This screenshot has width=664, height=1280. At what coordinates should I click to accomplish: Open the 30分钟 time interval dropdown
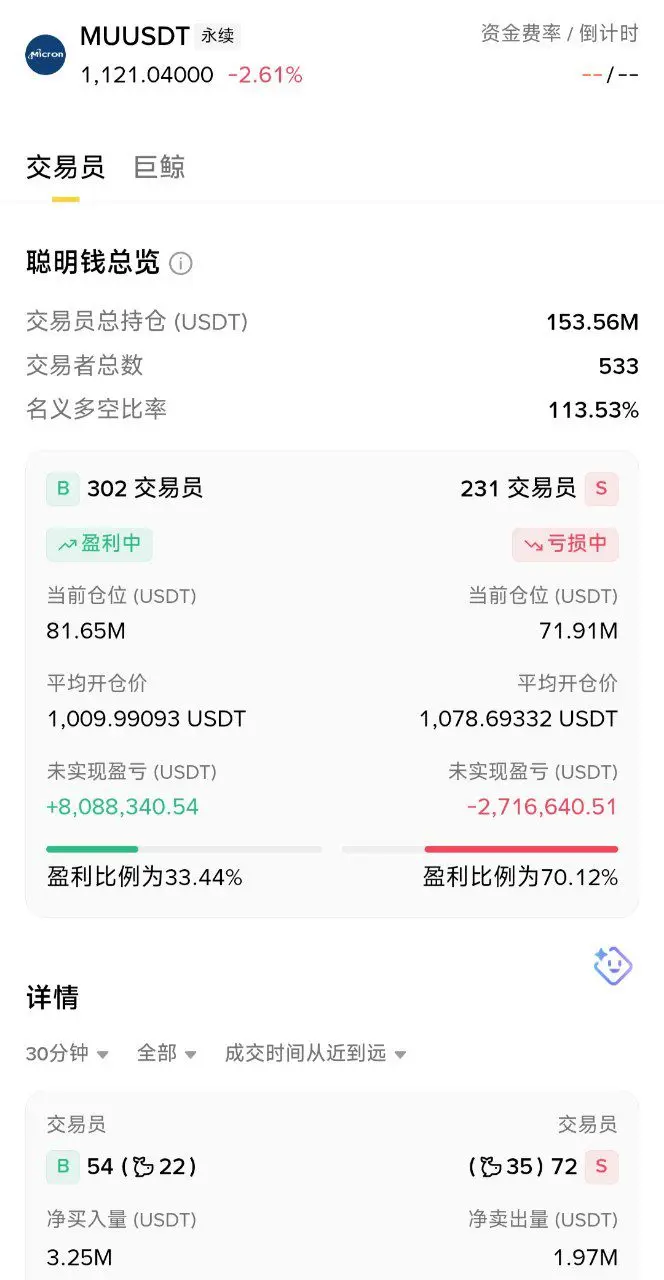coord(67,1053)
